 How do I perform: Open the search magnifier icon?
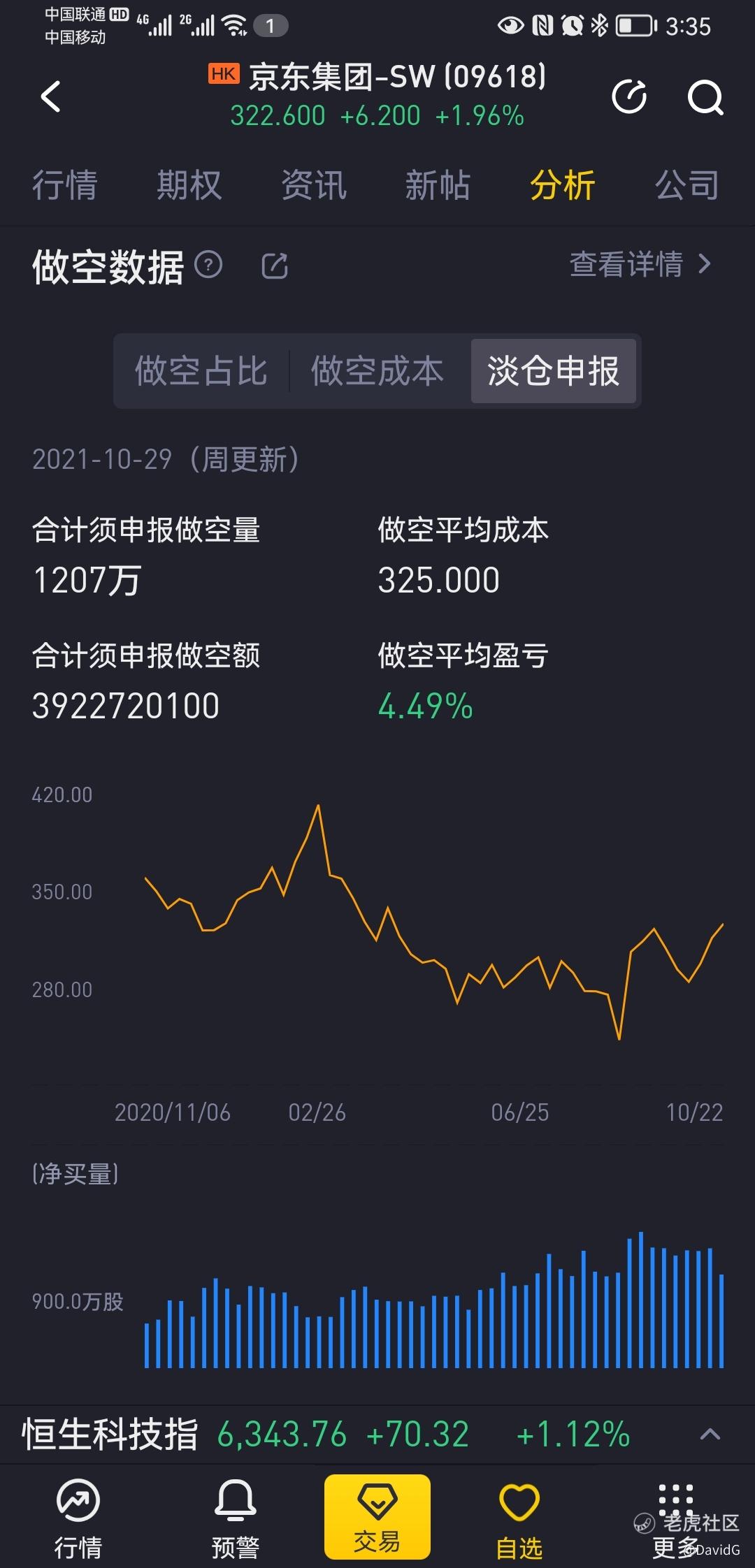pyautogui.click(x=705, y=97)
